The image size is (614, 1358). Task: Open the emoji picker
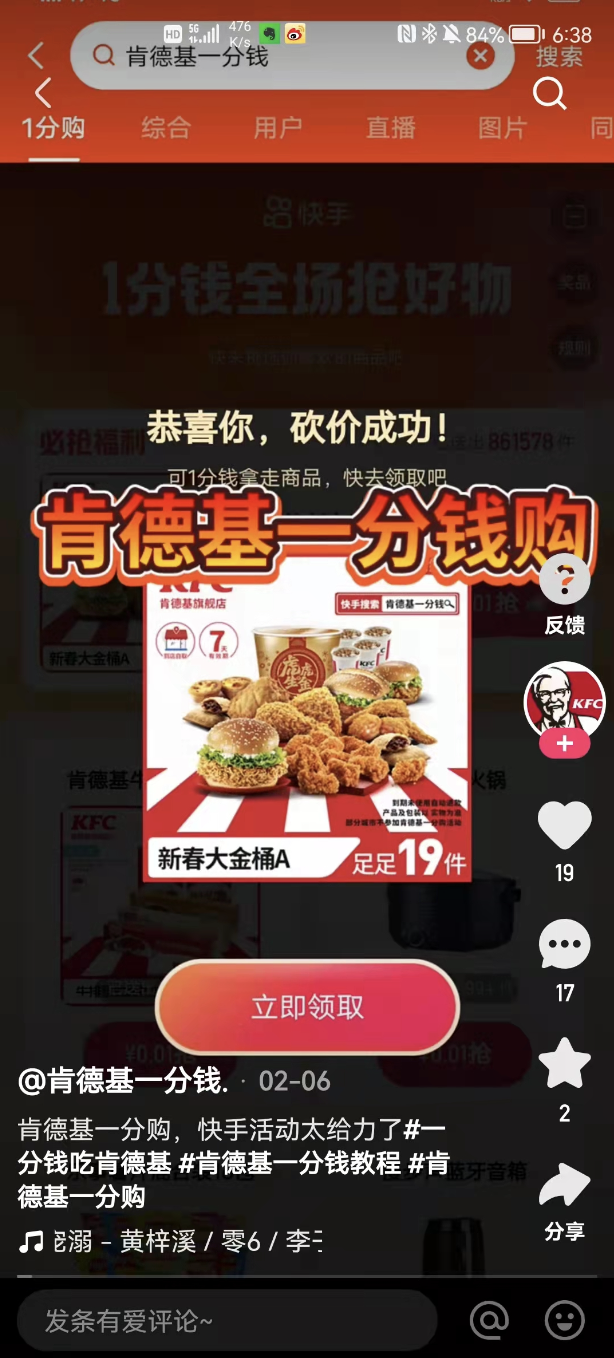564,1321
